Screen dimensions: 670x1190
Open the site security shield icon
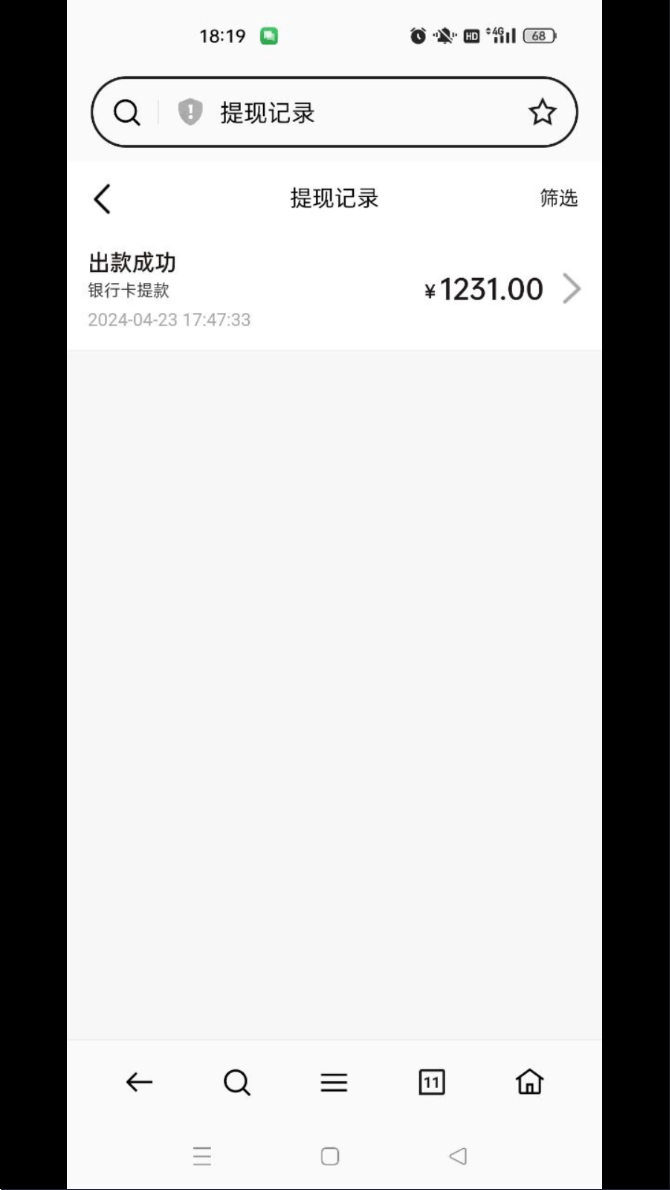(x=190, y=112)
